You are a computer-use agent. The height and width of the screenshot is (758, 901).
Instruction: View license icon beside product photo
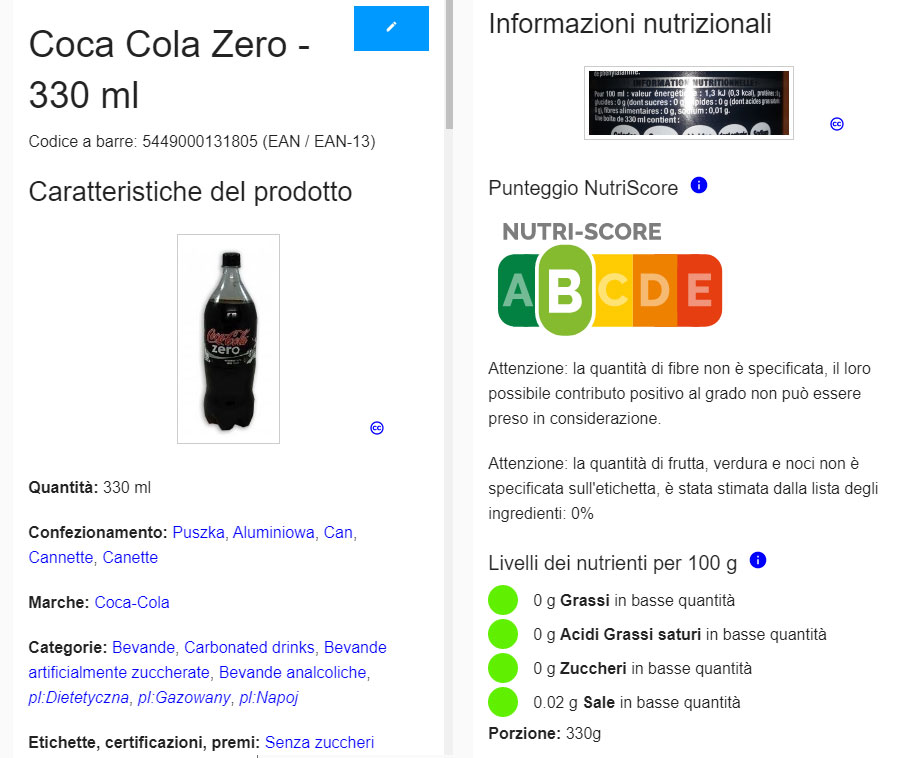[x=377, y=428]
